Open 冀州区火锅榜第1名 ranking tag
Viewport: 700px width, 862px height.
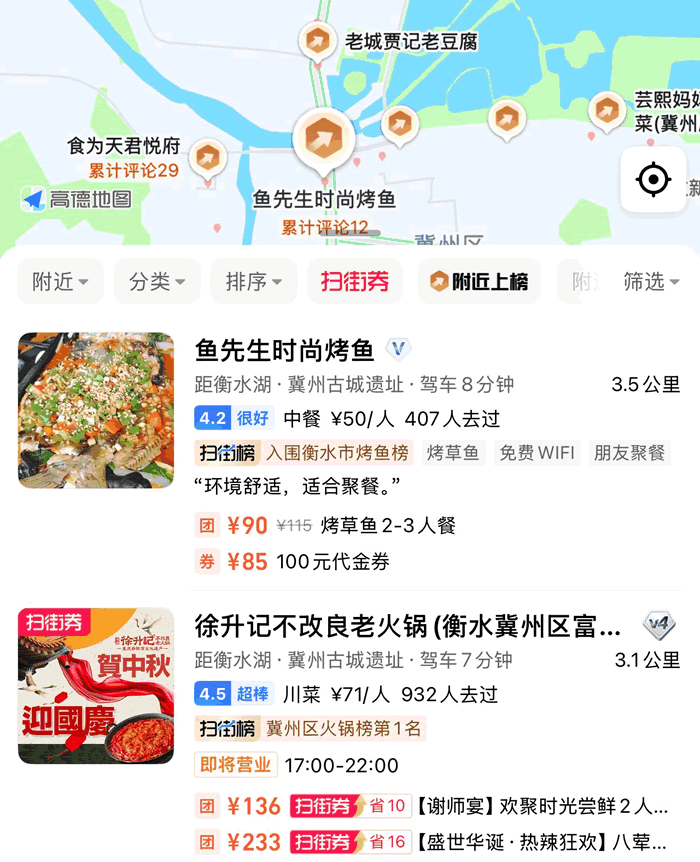pos(343,728)
